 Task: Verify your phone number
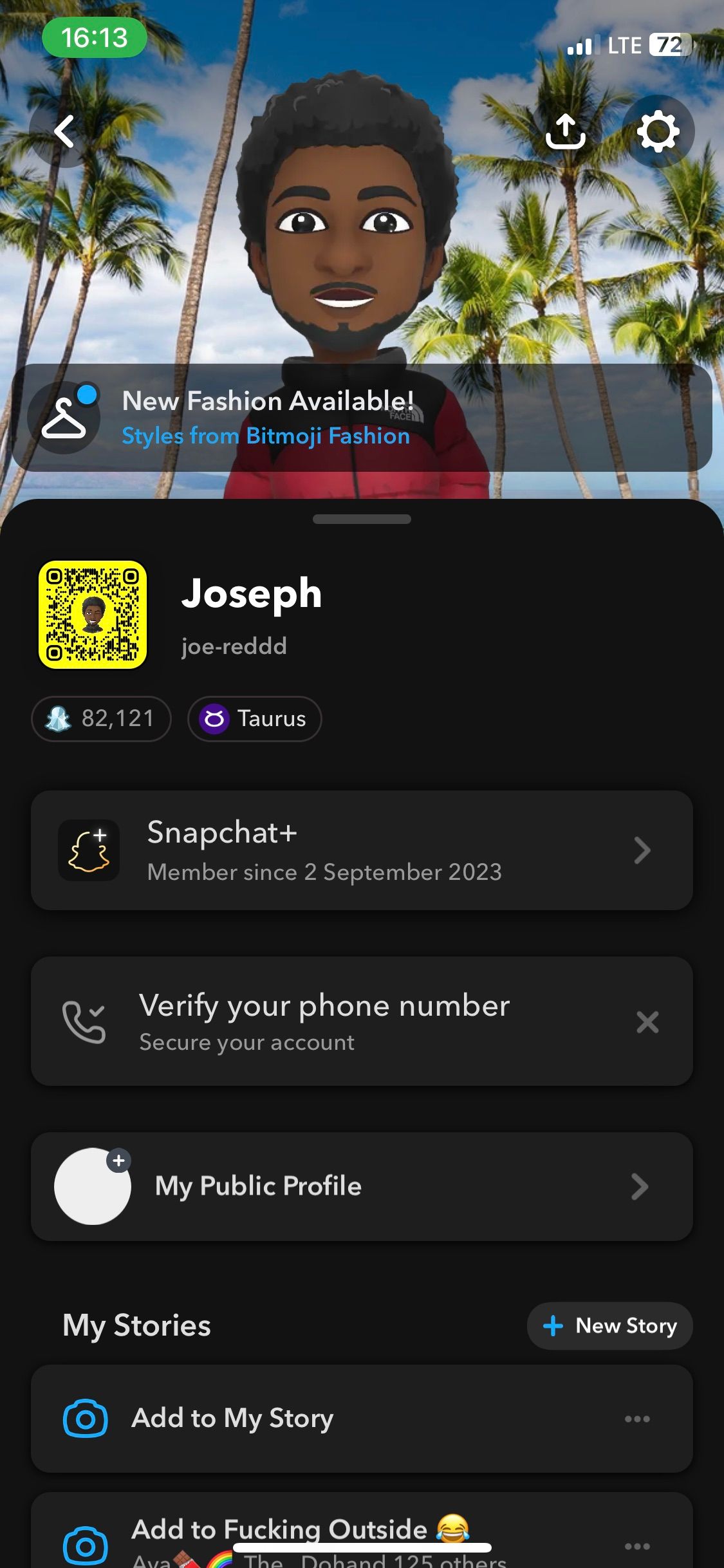pos(324,1021)
